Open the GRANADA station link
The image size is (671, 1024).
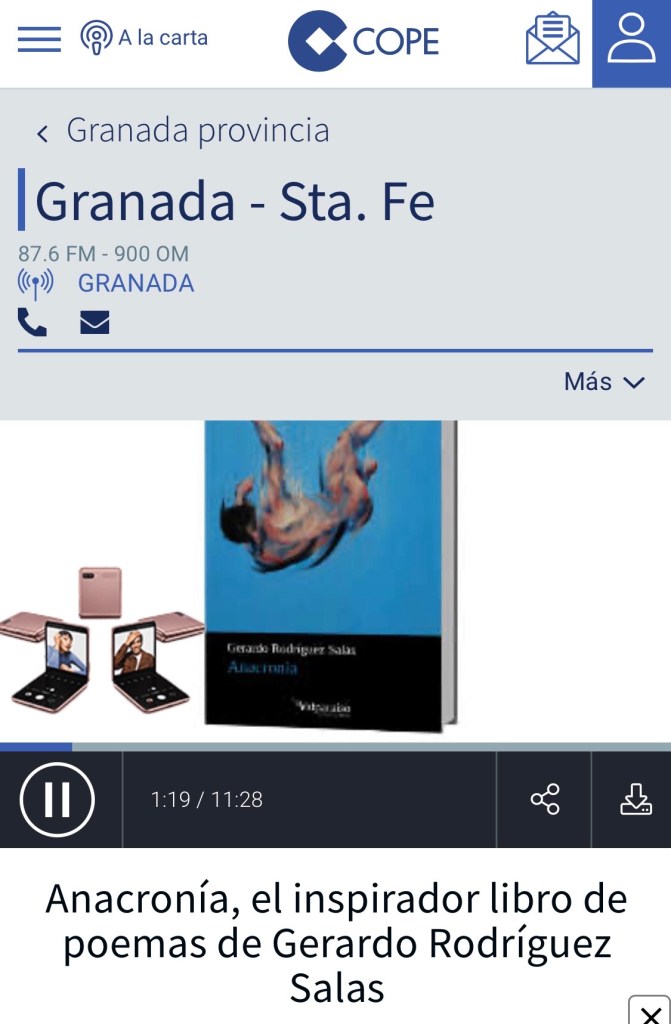(135, 283)
